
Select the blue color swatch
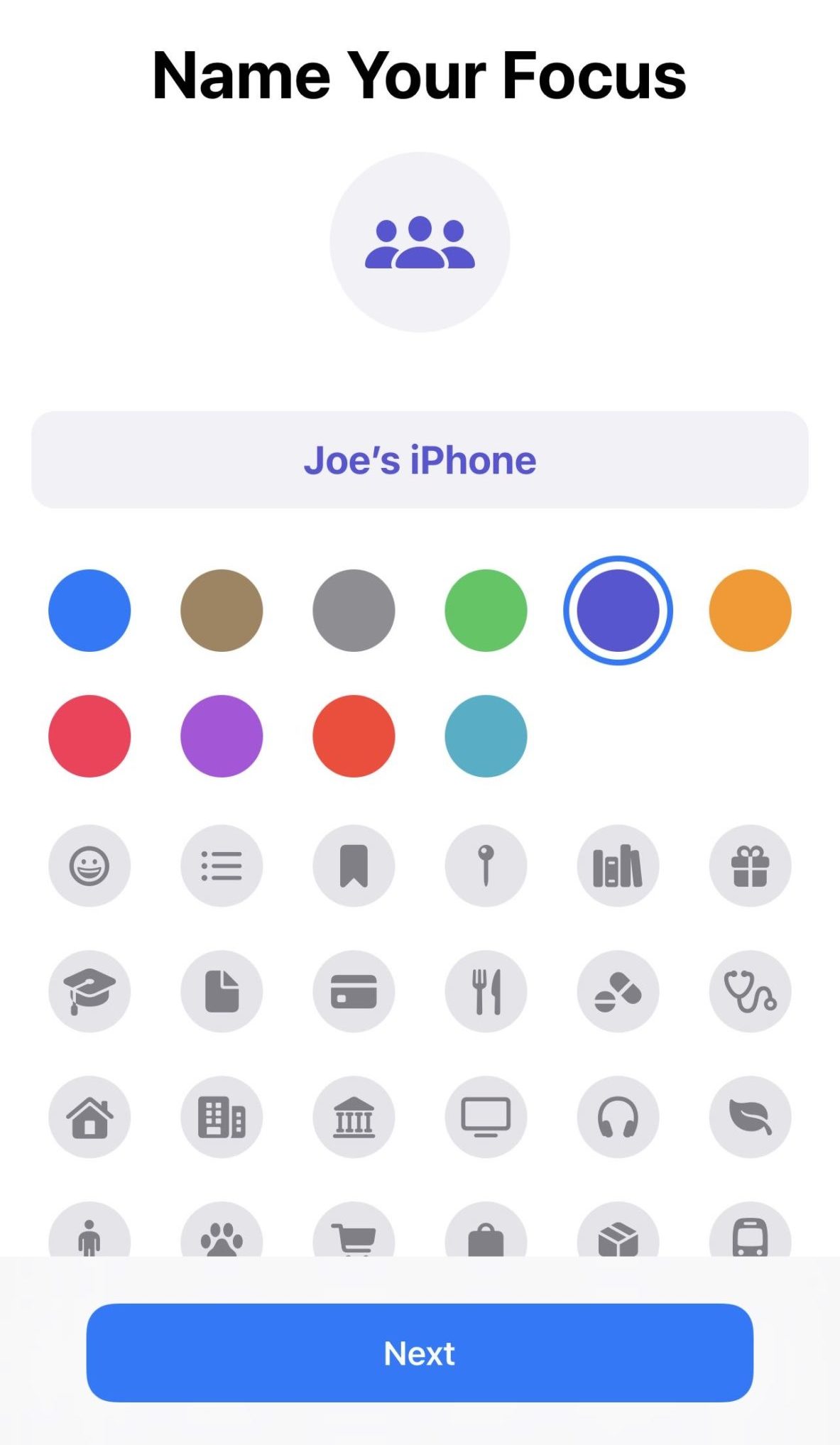pos(89,610)
